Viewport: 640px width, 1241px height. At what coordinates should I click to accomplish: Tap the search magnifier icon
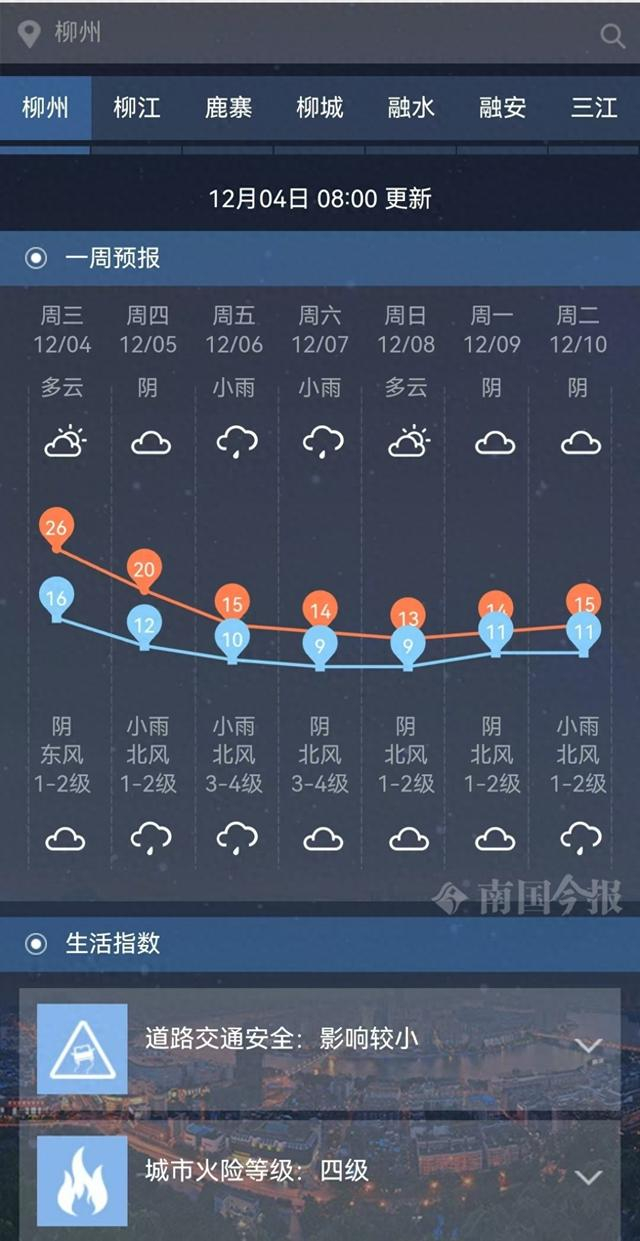[x=612, y=37]
